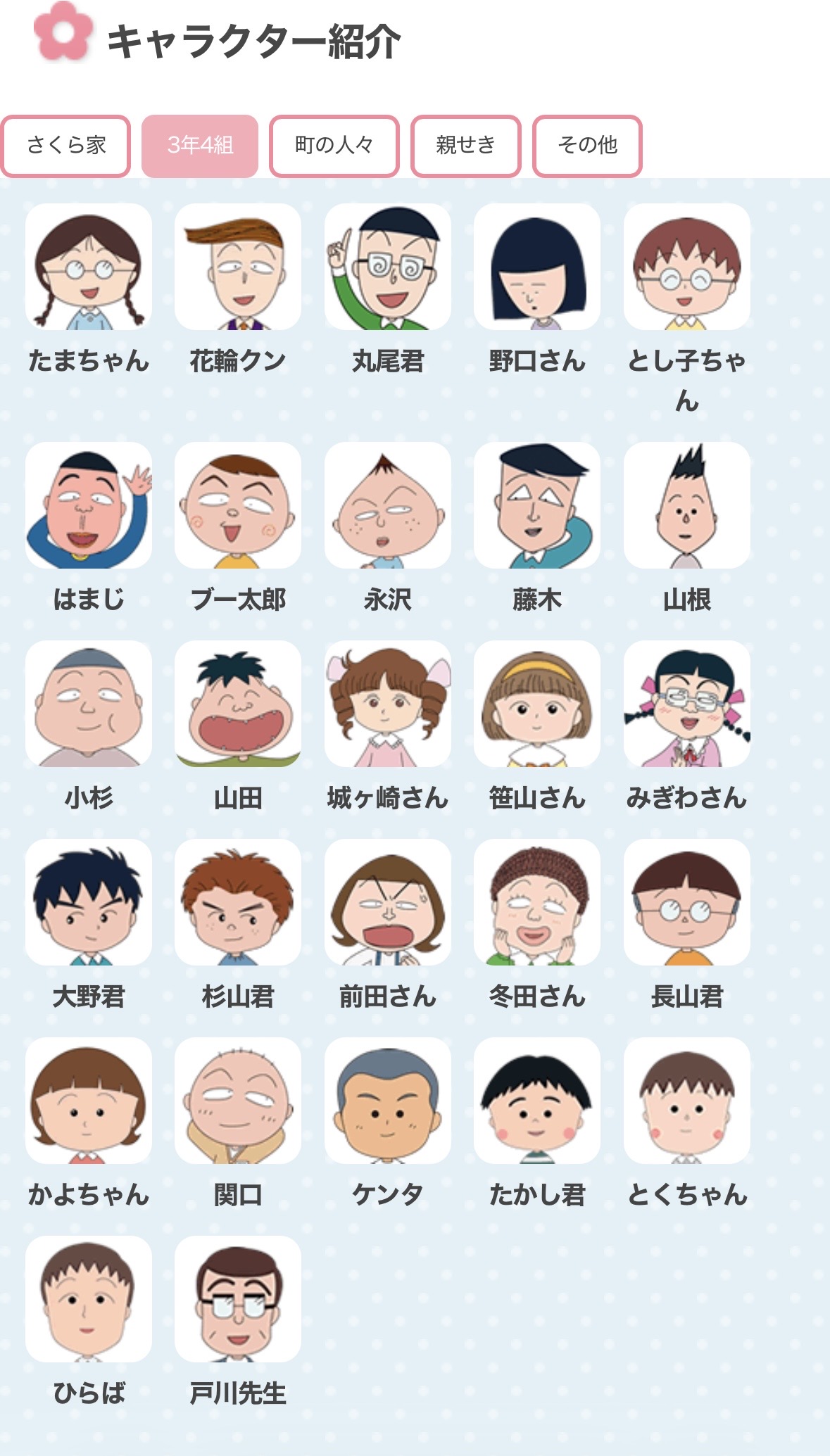Open 城ヶ崎さん's profile

click(388, 704)
